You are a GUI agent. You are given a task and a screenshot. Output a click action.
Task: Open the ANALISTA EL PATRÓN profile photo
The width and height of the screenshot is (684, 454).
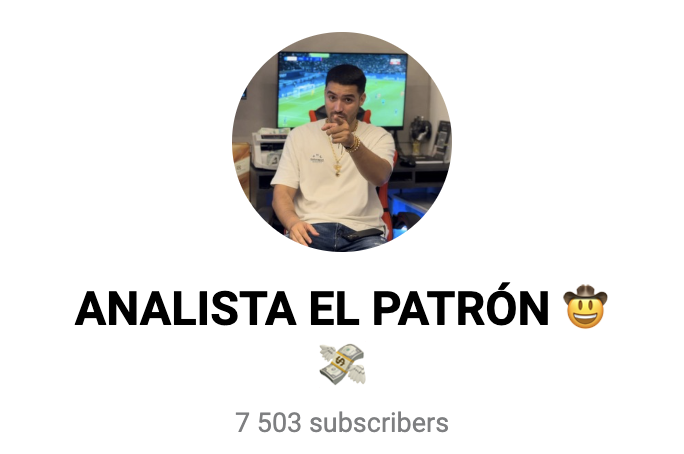(341, 142)
